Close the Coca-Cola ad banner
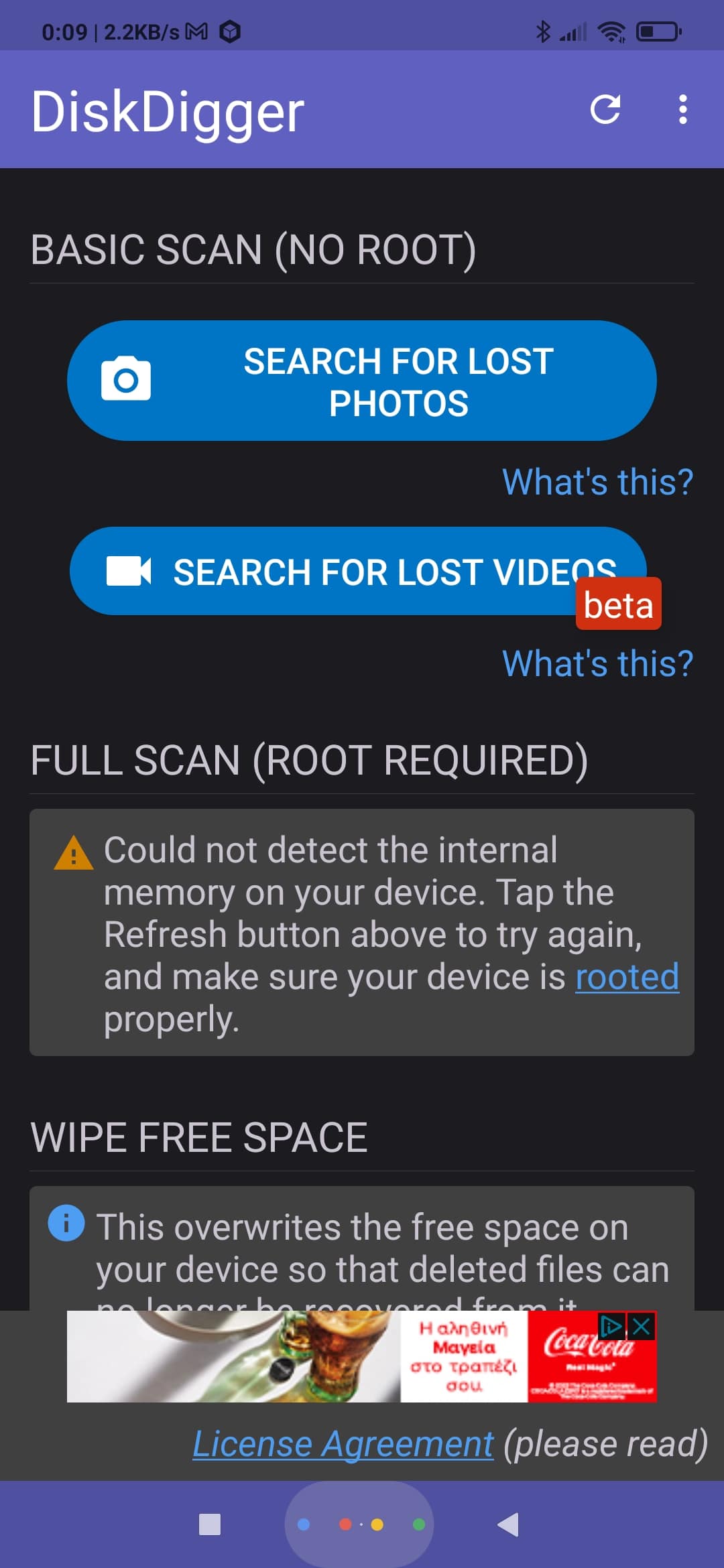The width and height of the screenshot is (724, 1568). pos(642,1326)
